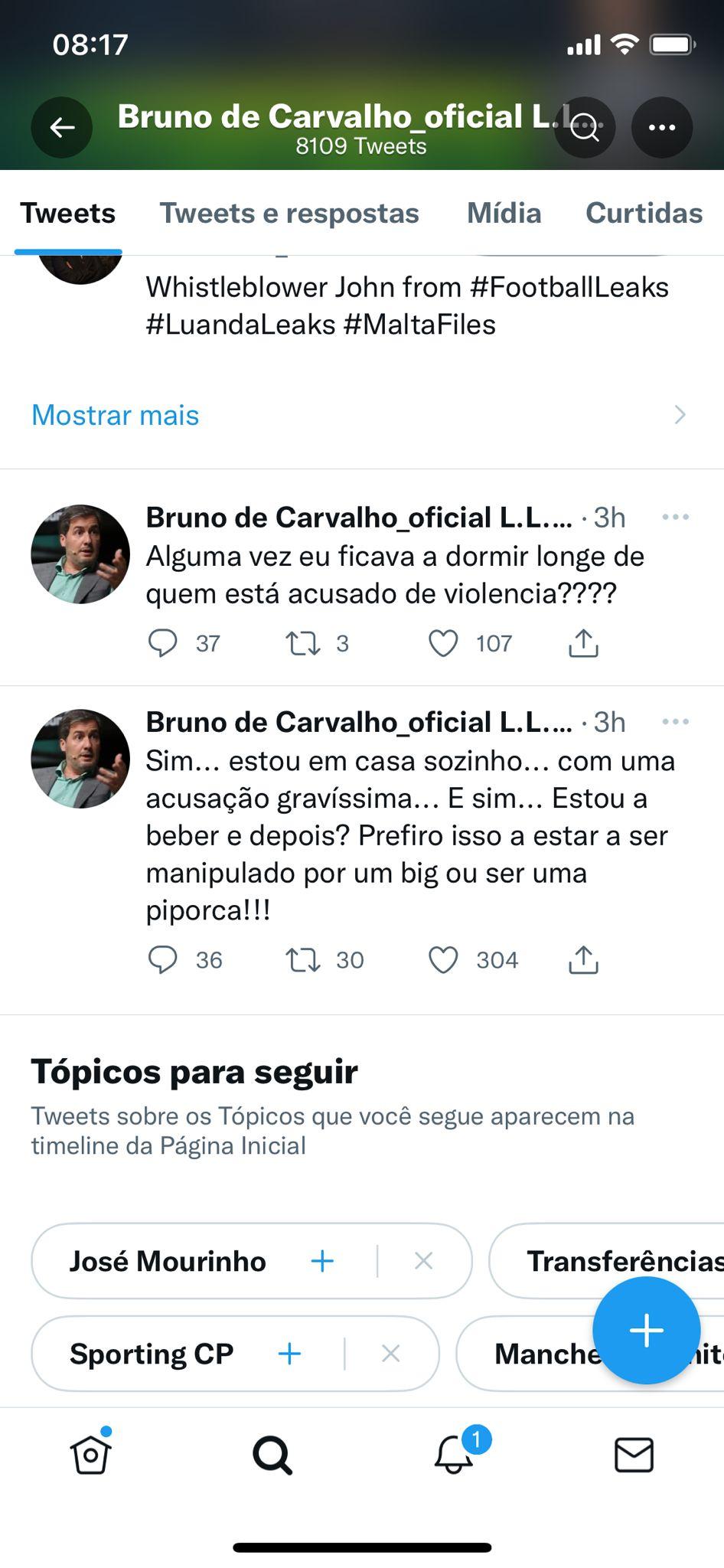Viewport: 724px width, 1568px height.
Task: Share the tweet with 304 likes
Action: tap(583, 959)
